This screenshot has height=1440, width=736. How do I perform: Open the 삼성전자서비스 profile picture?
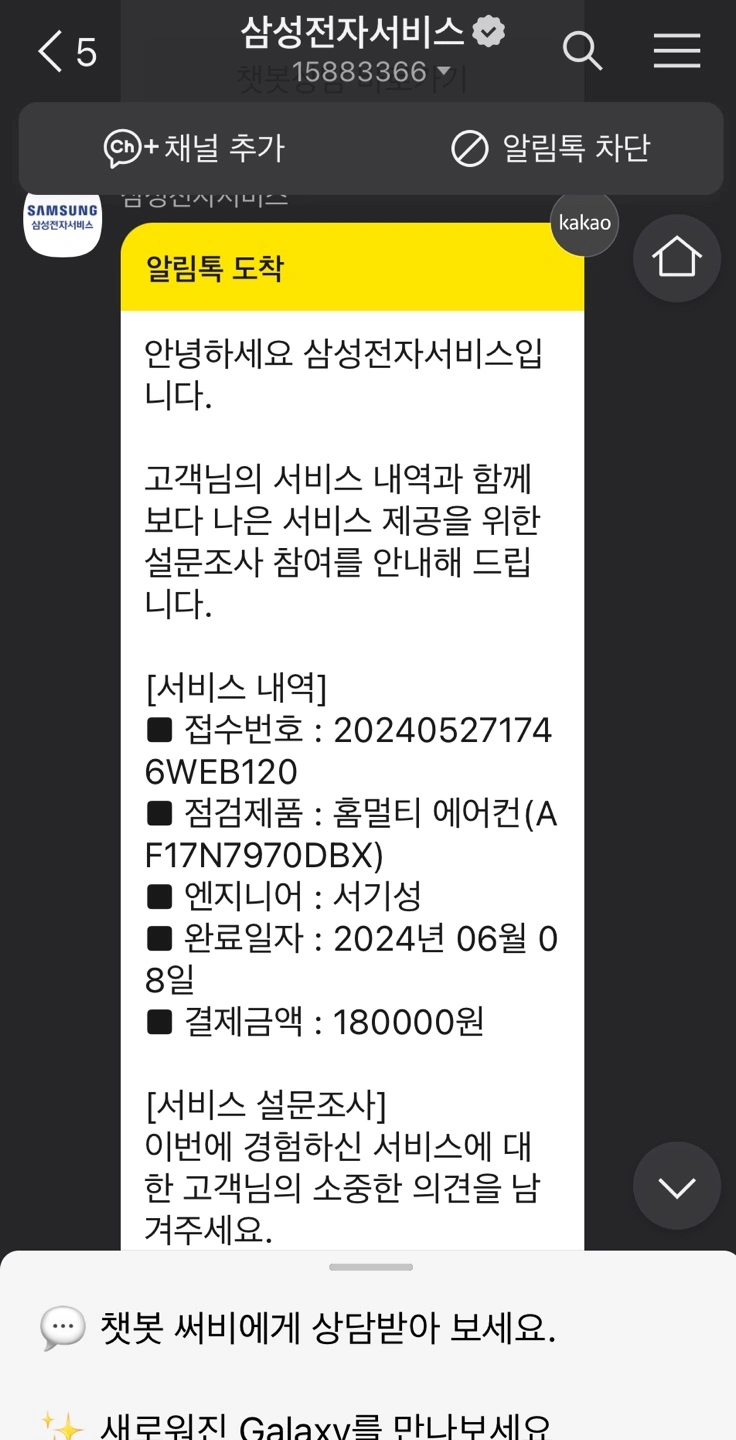[62, 219]
